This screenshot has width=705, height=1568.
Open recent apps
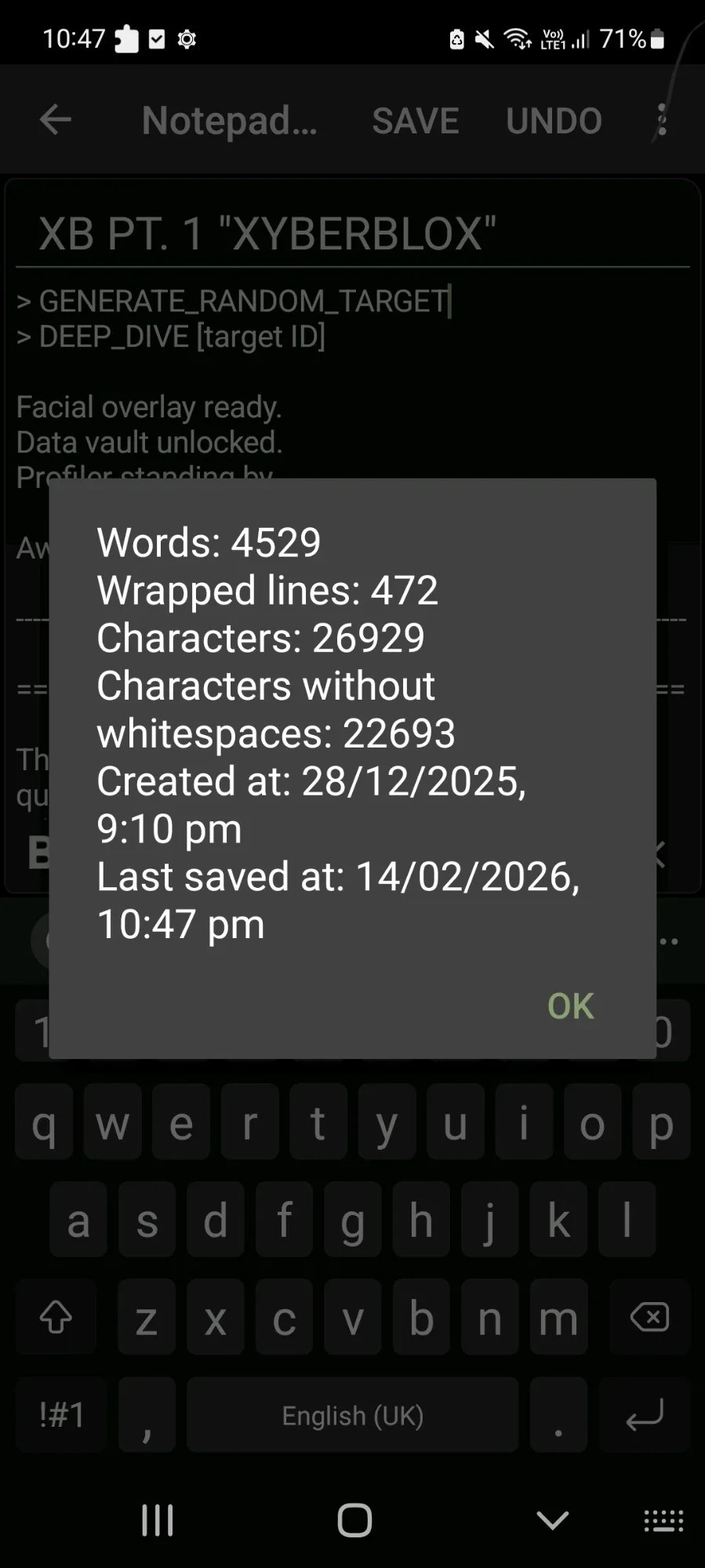click(x=157, y=1520)
